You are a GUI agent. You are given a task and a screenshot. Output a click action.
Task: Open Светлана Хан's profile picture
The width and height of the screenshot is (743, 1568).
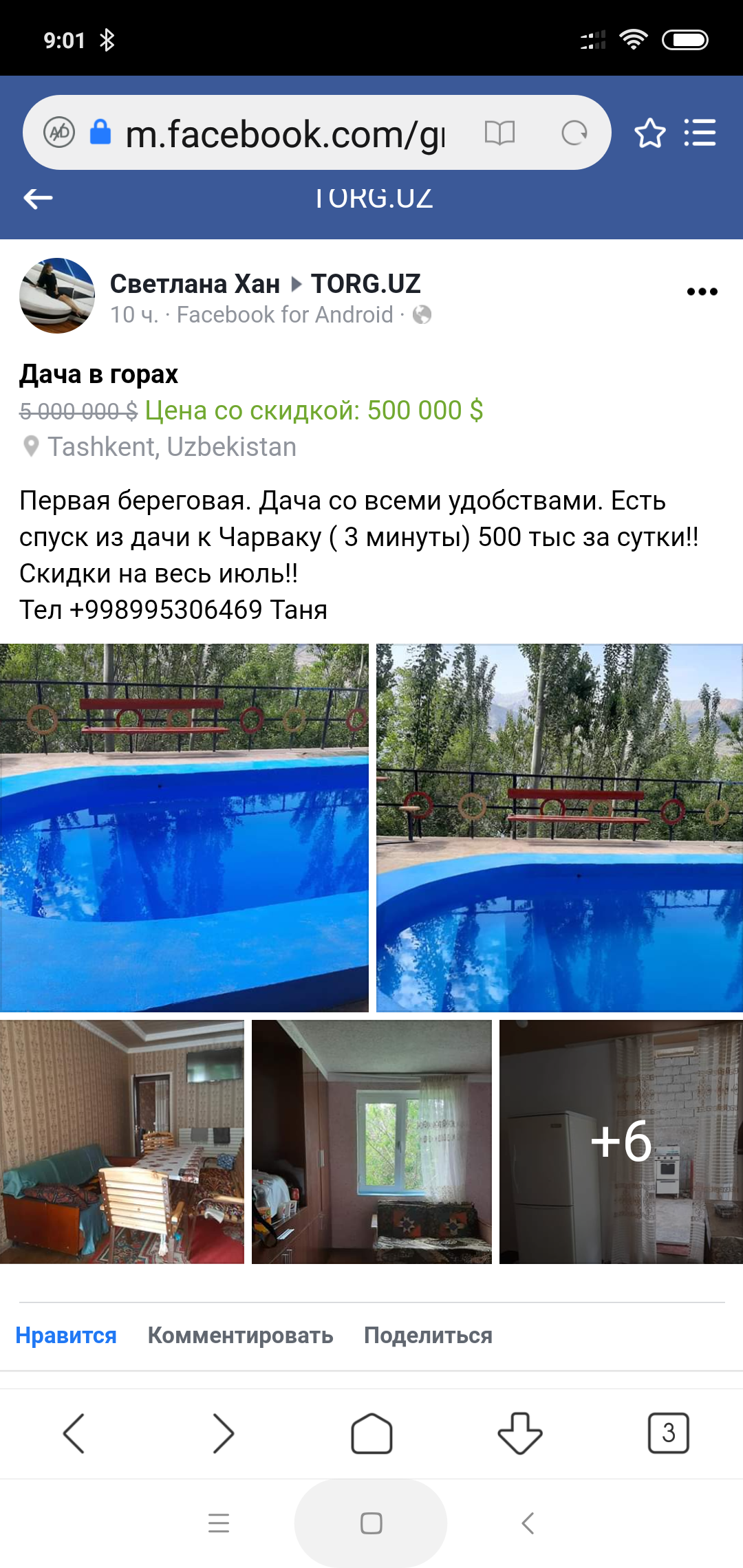pos(57,296)
